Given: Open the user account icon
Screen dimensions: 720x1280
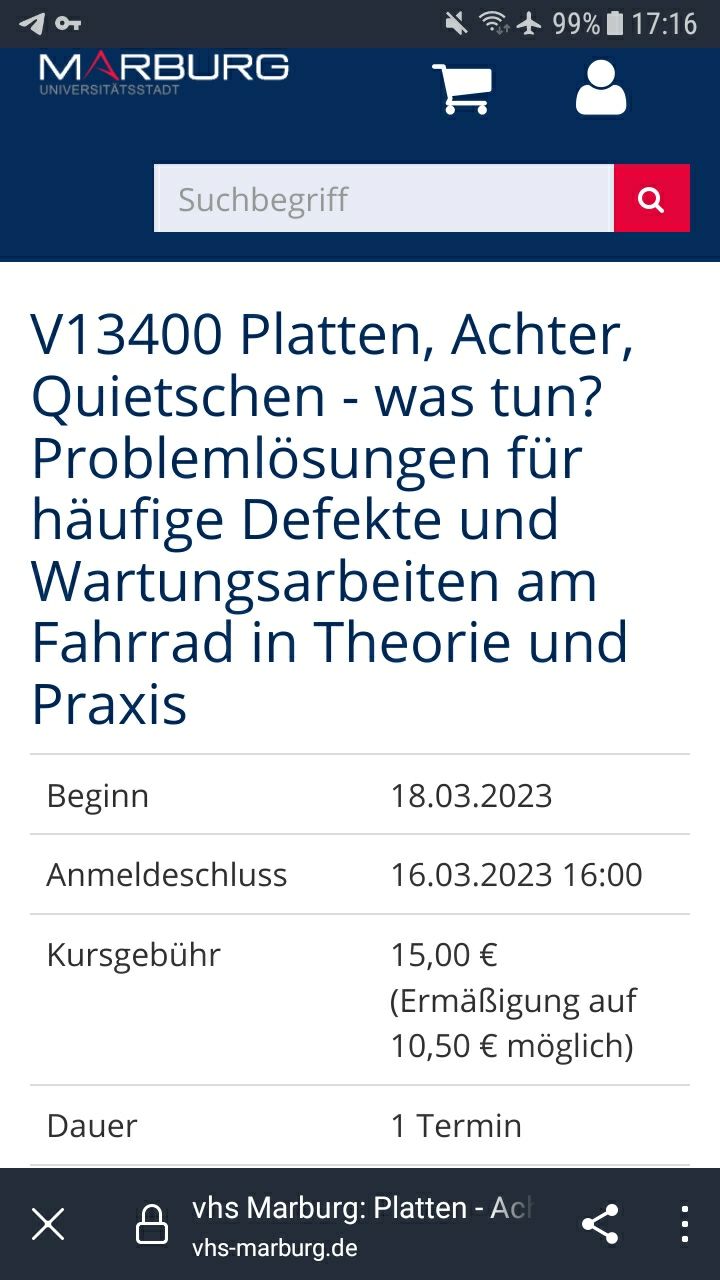Looking at the screenshot, I should pos(601,88).
